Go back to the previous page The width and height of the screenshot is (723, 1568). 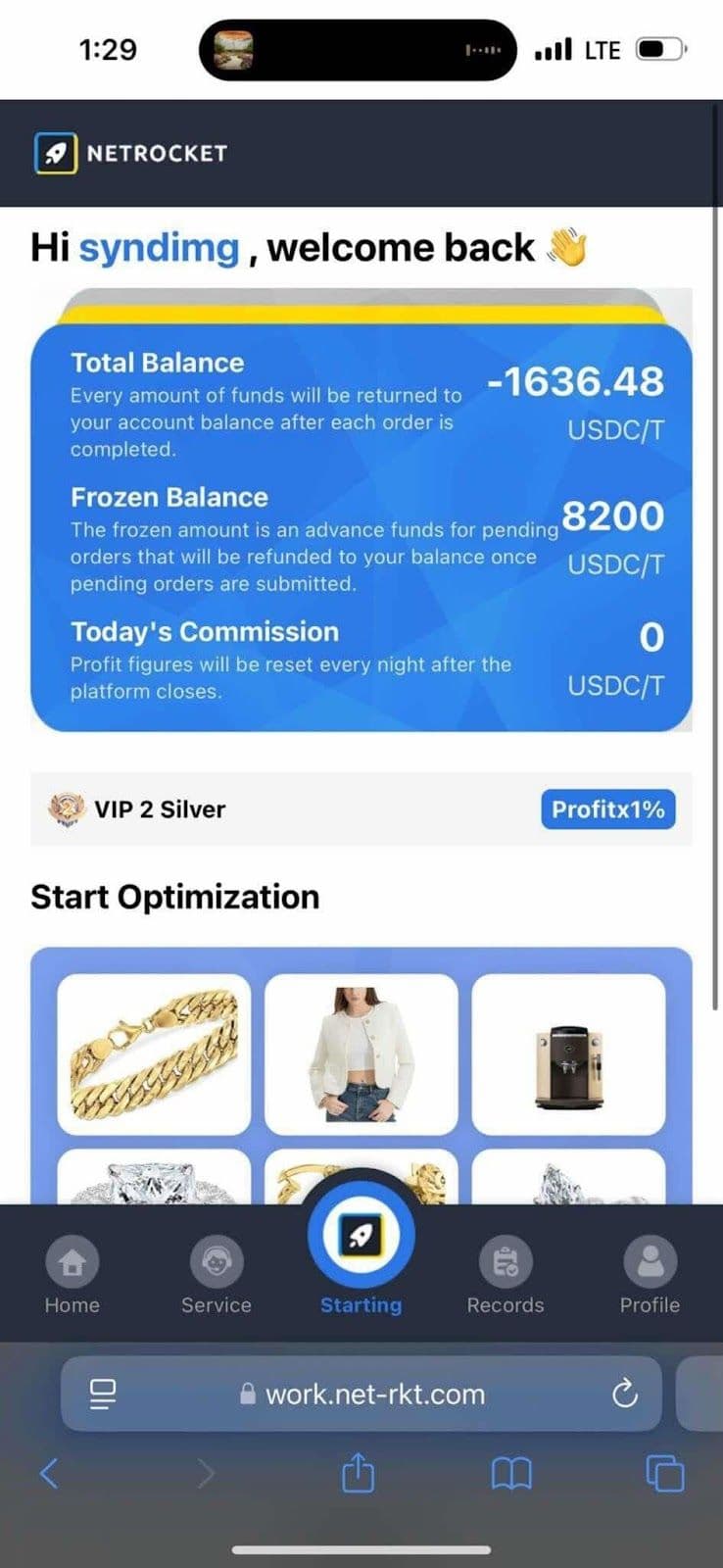(x=50, y=1473)
